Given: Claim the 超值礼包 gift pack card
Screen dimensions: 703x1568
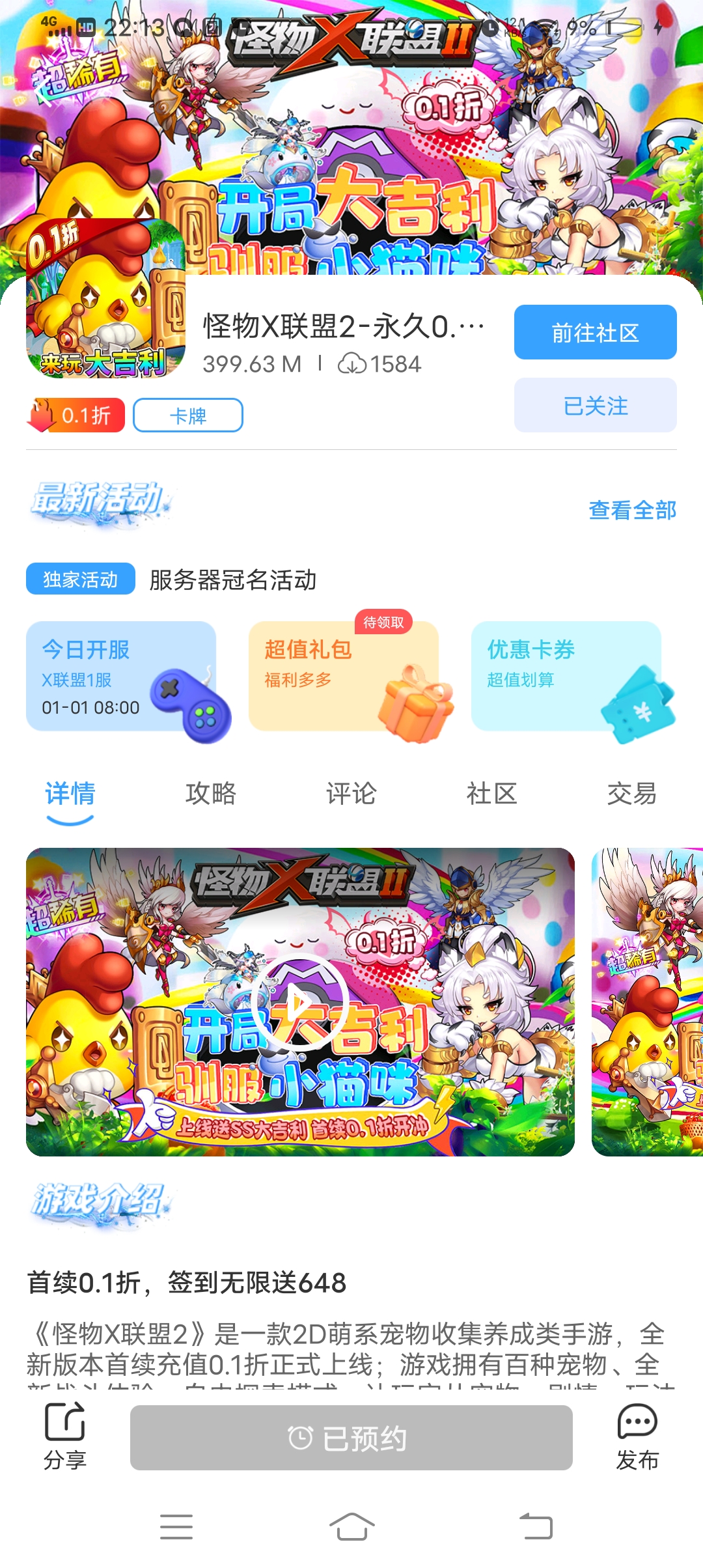Looking at the screenshot, I should (x=344, y=676).
